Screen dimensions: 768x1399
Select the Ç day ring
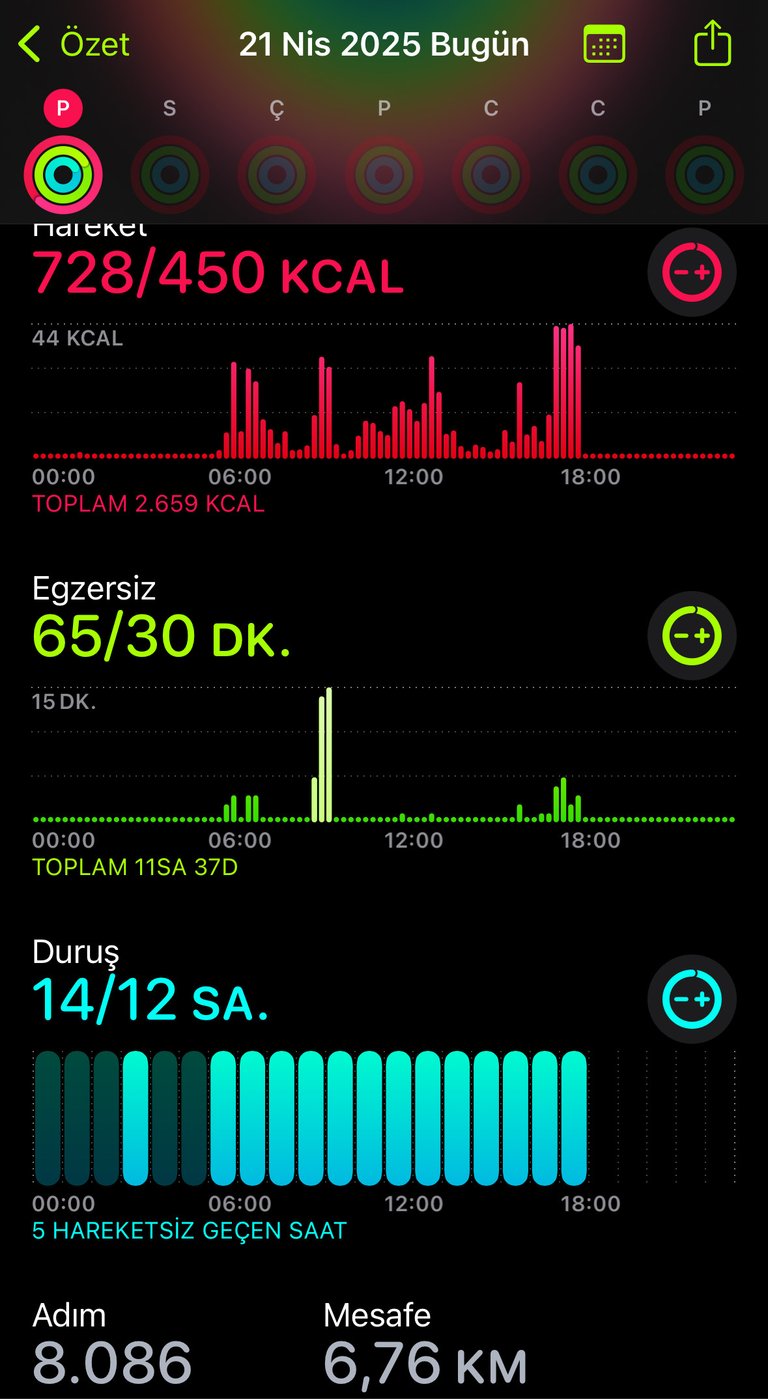(277, 174)
